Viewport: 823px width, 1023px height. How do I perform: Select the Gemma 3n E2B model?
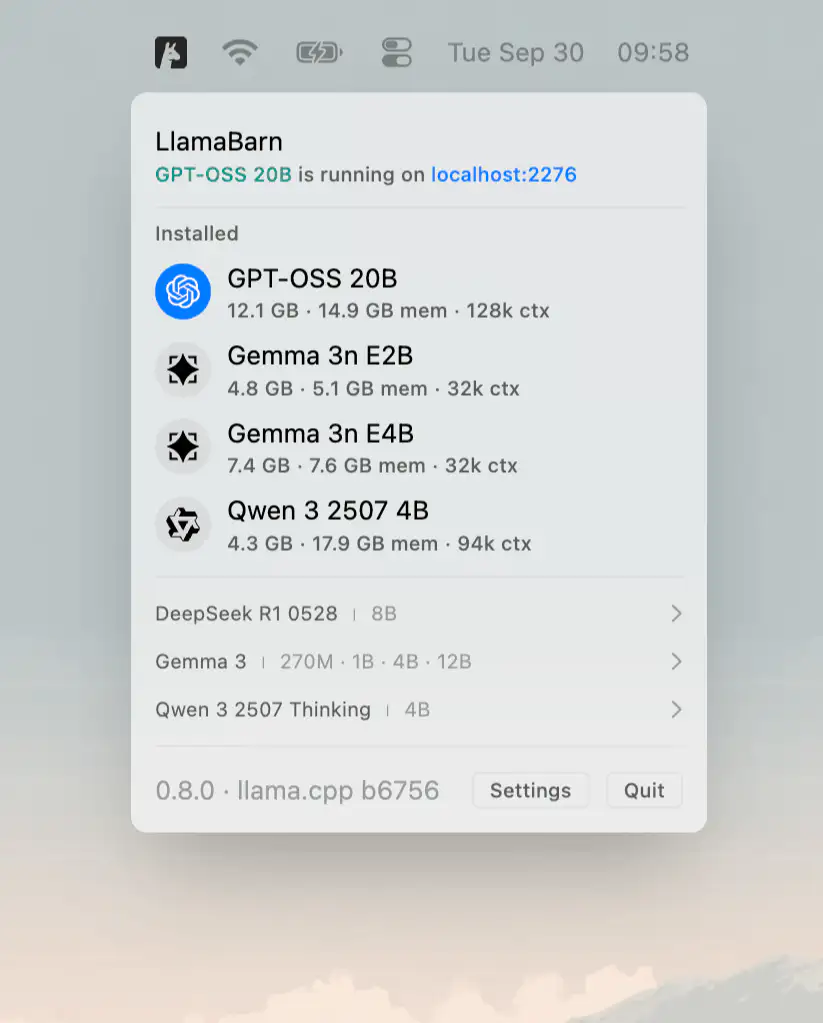(x=320, y=370)
